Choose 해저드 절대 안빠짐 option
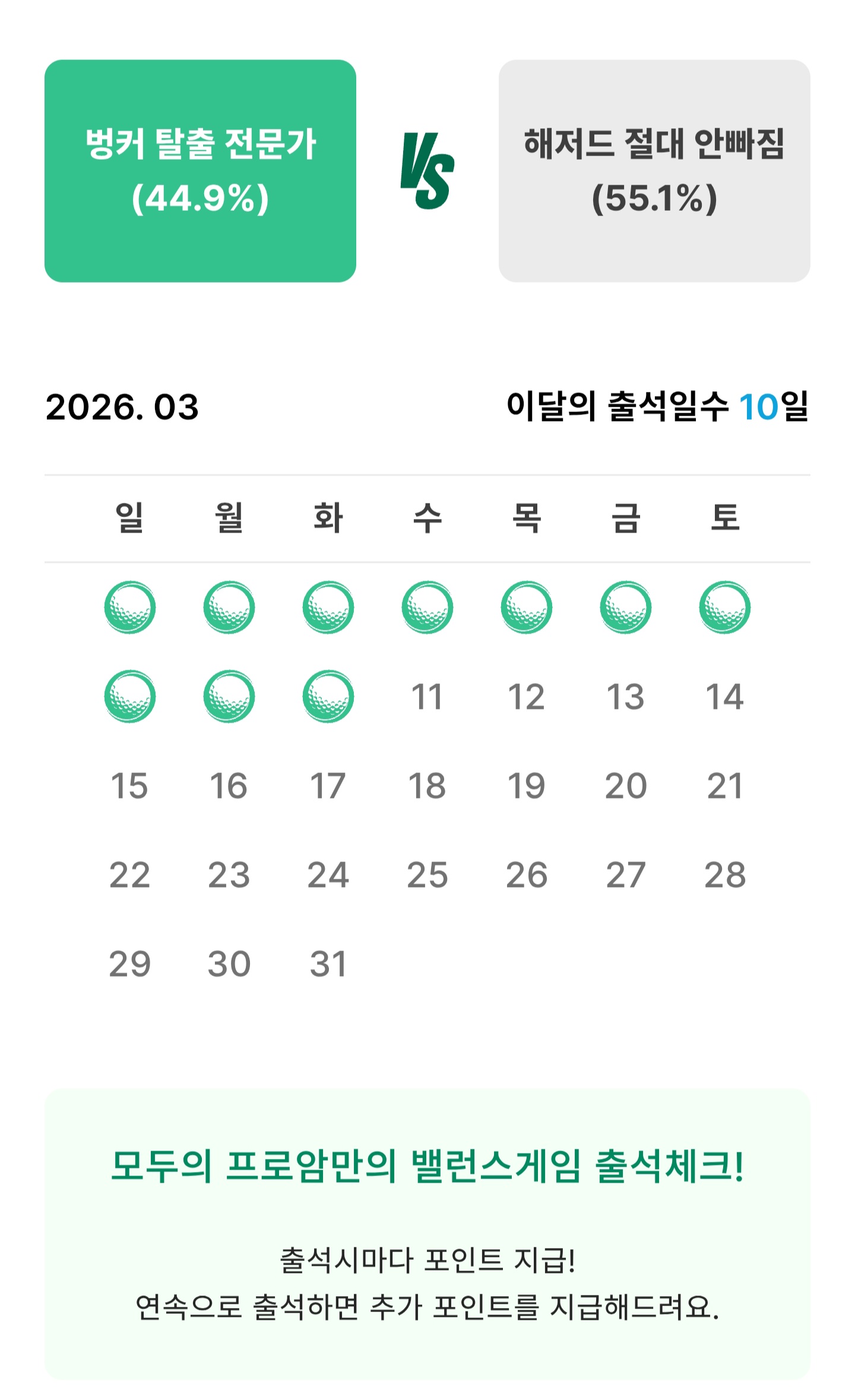The width and height of the screenshot is (855, 1400). [654, 171]
